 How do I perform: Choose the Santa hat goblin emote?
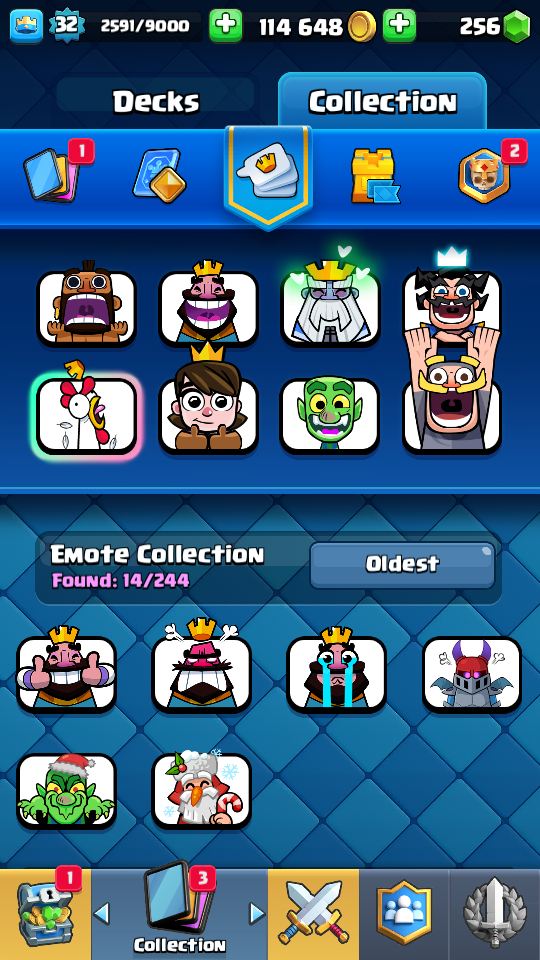[x=66, y=790]
